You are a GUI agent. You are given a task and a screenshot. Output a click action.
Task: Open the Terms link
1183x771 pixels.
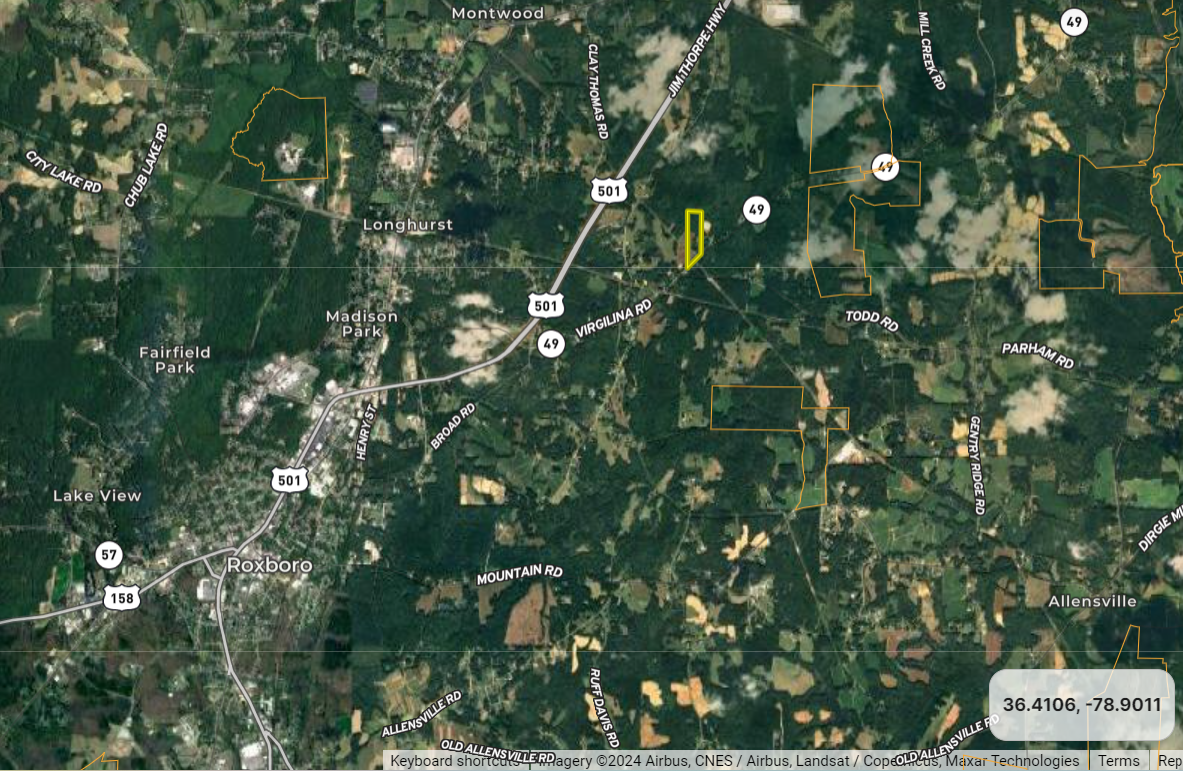click(1118, 761)
